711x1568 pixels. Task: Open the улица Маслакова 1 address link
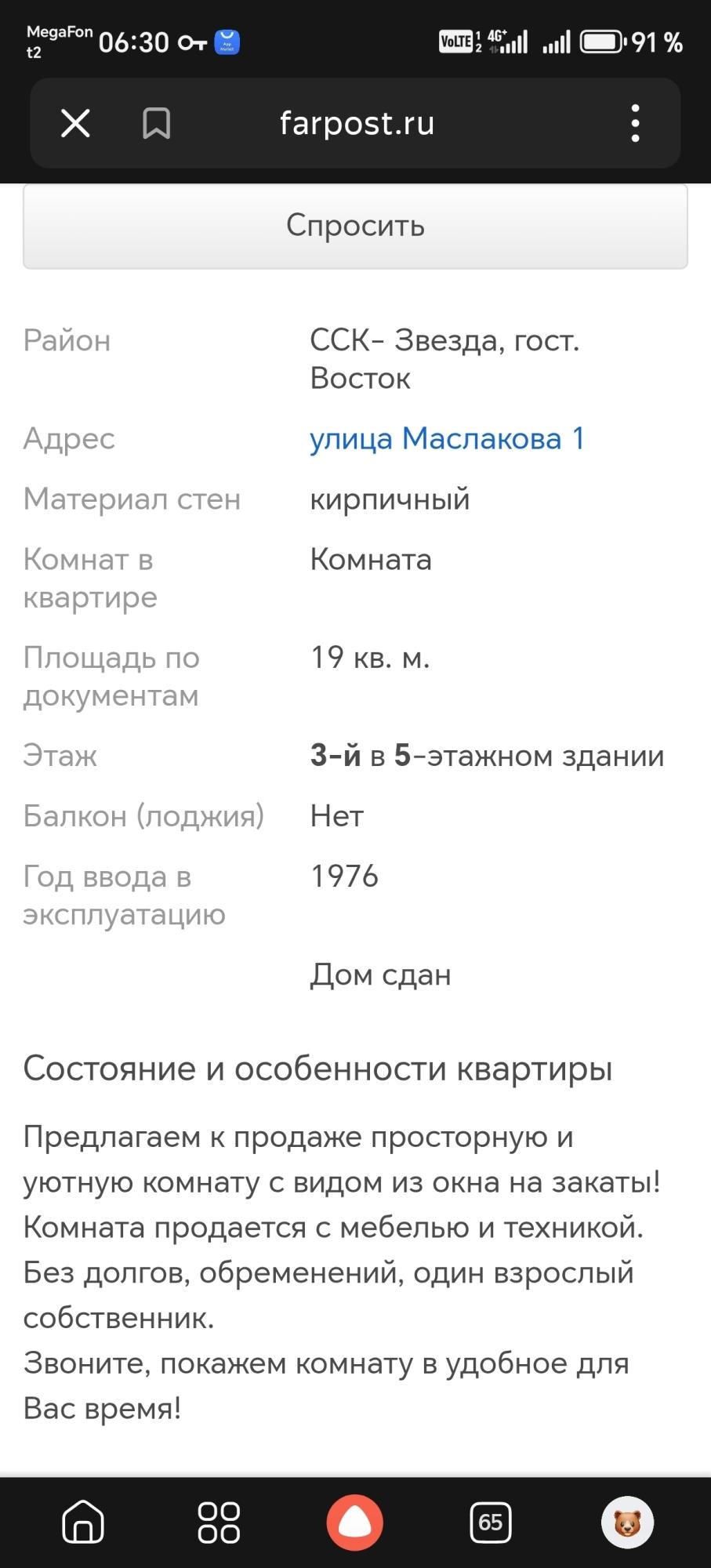[447, 439]
